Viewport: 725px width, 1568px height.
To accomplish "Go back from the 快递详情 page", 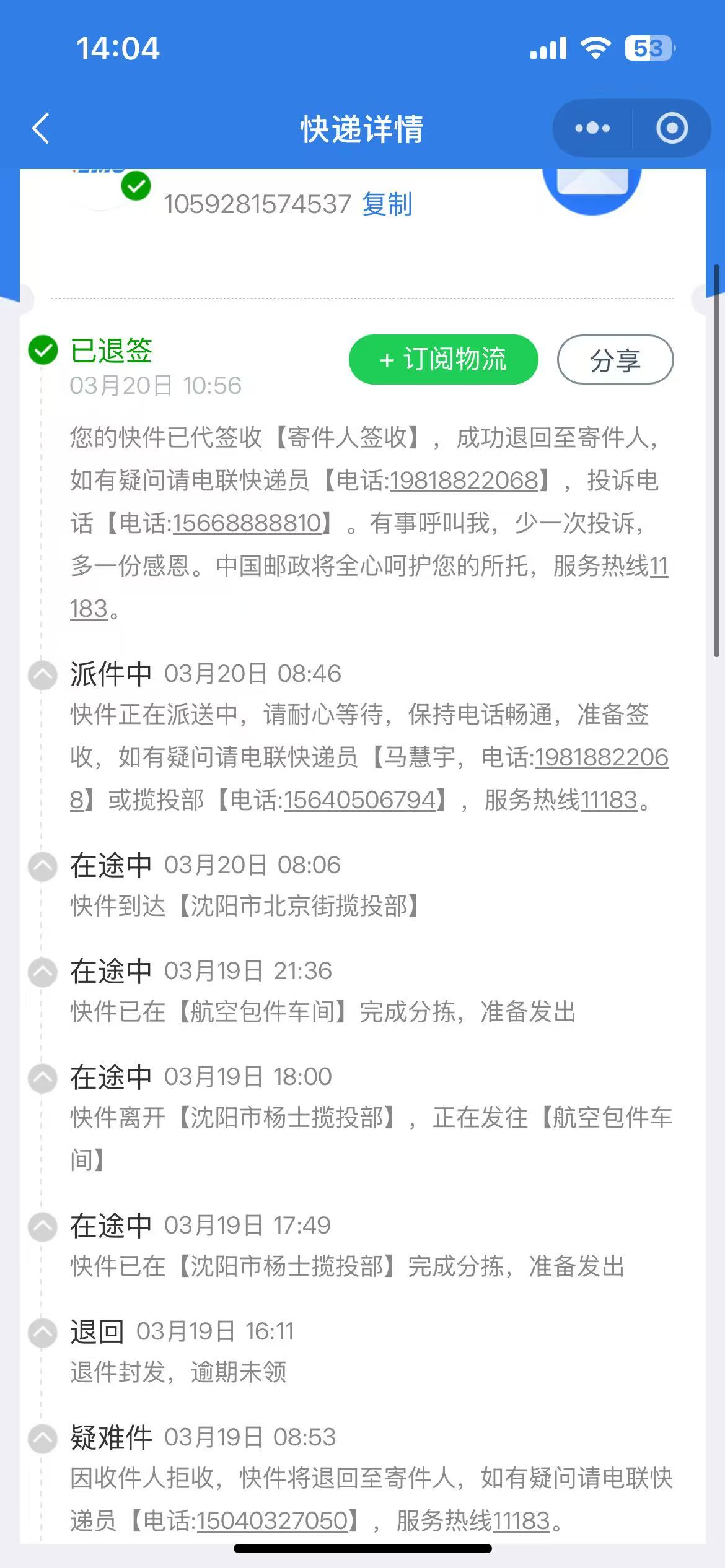I will click(41, 129).
